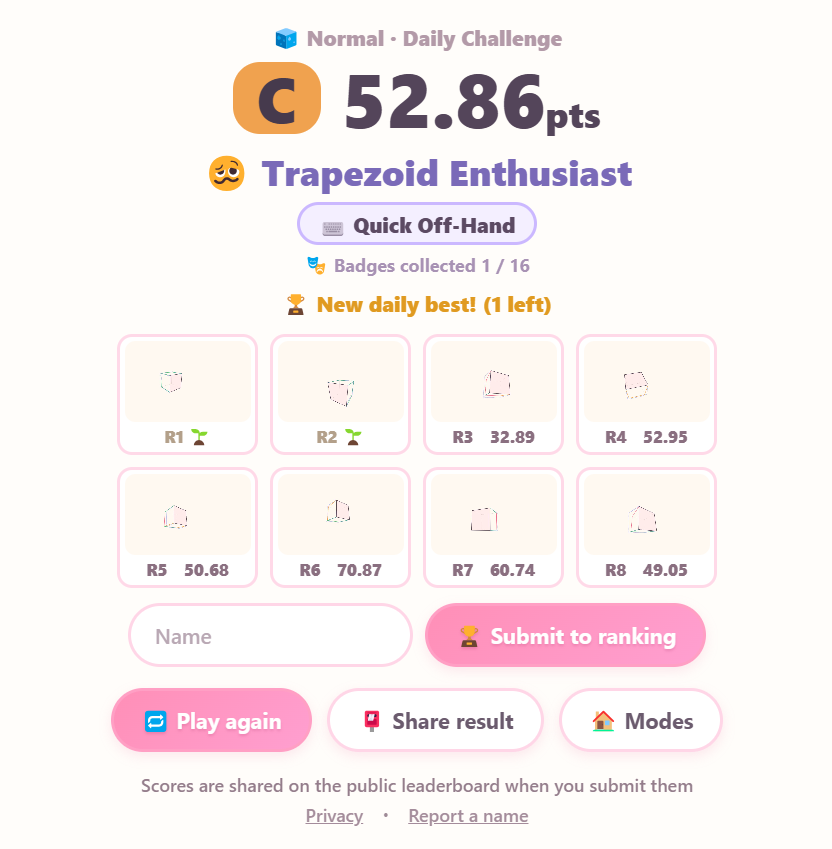View round R4 scoring 52.95
Viewport: 832px width, 849px height.
(x=646, y=394)
